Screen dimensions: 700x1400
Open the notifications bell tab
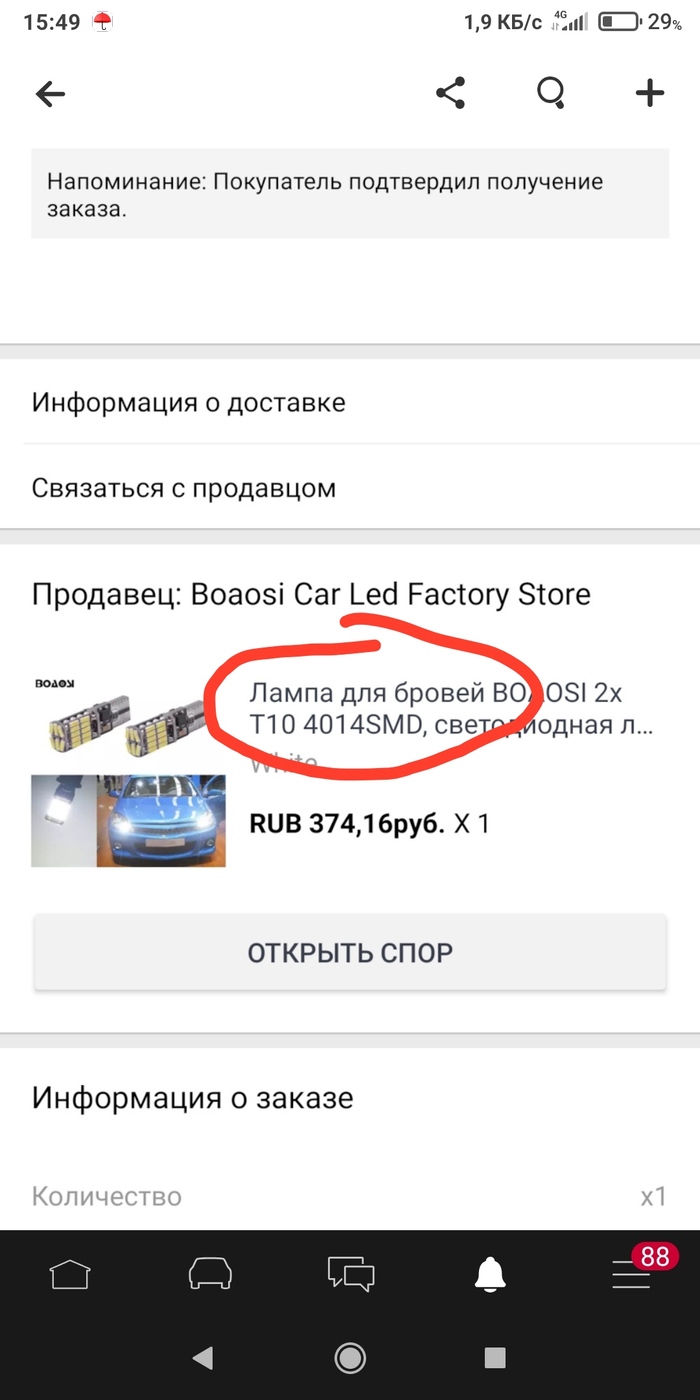click(490, 1274)
